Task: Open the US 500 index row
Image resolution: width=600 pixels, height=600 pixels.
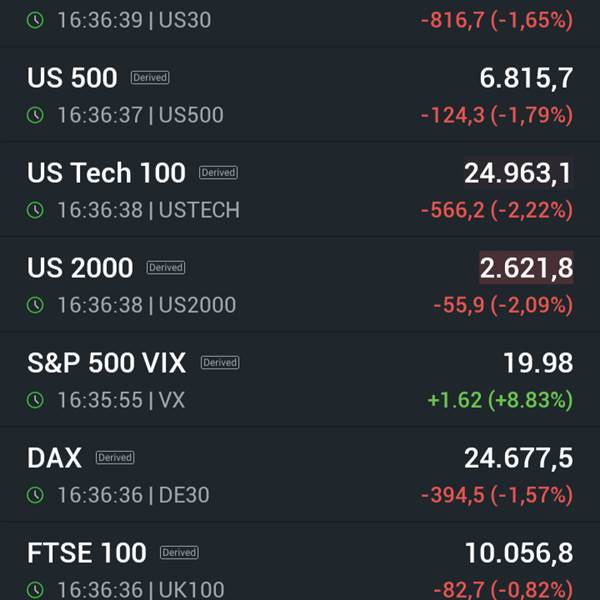Action: point(300,95)
